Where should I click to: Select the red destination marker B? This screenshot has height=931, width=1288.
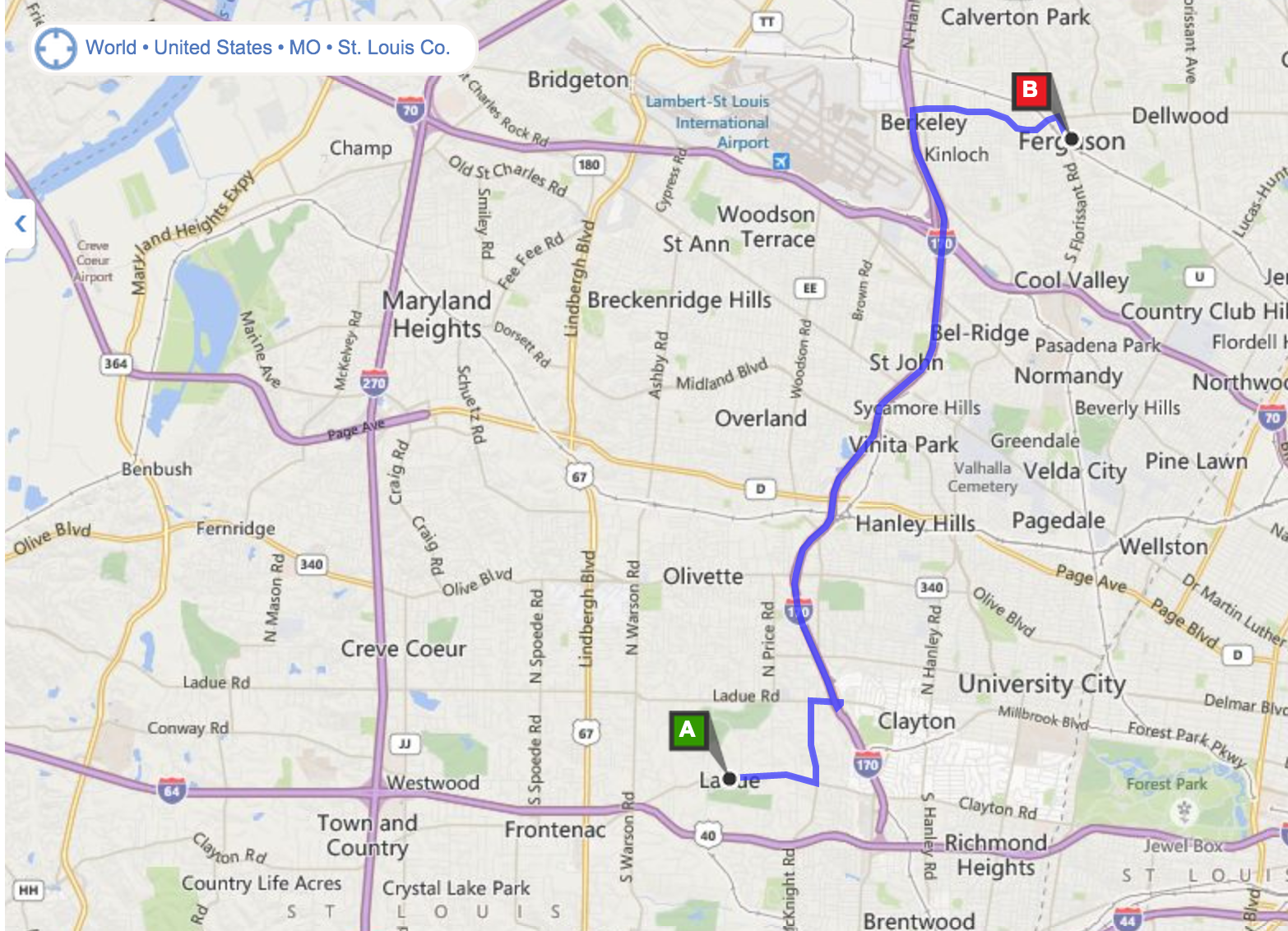[1030, 90]
